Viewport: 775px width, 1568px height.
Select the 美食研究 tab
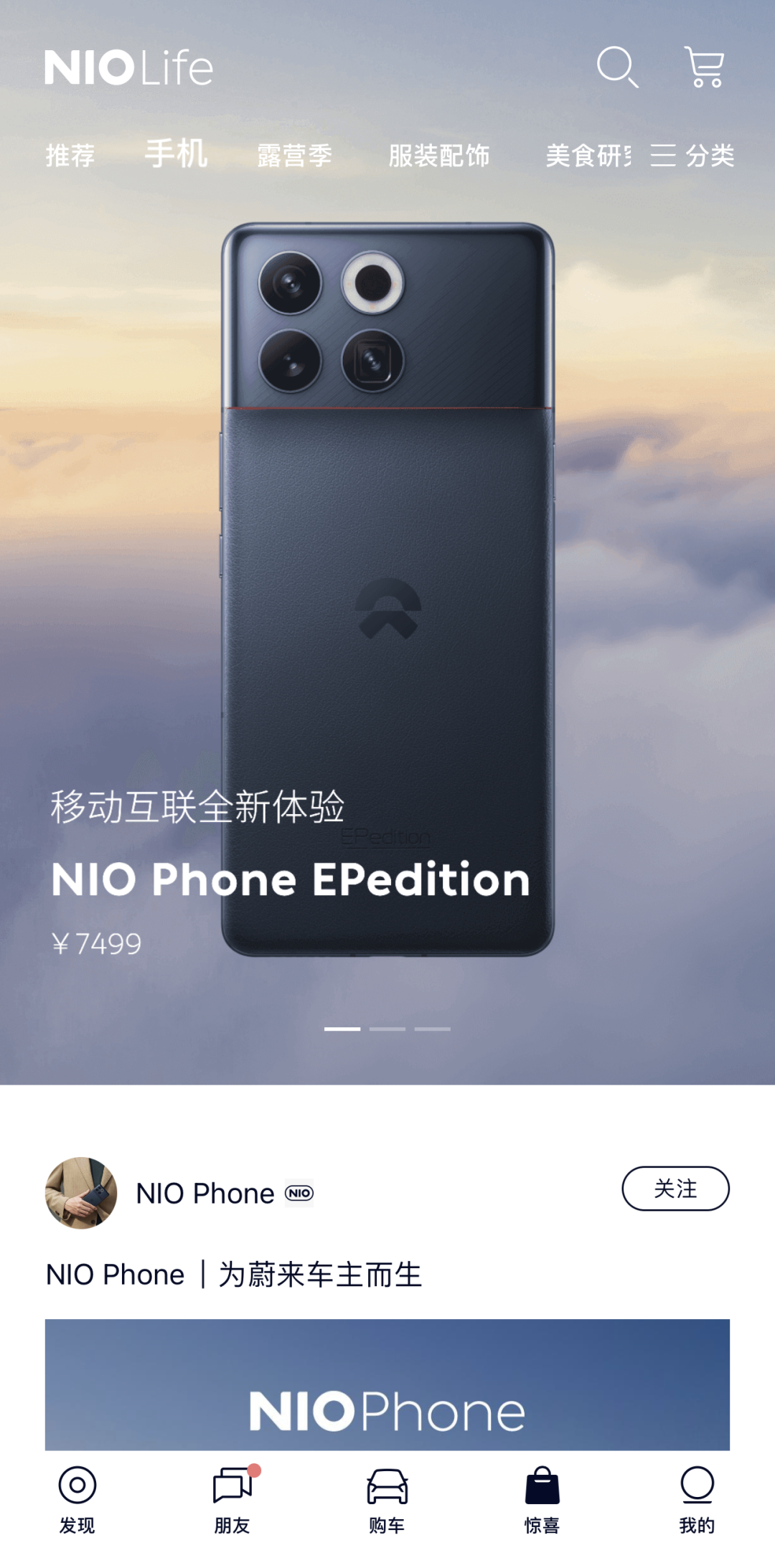pos(588,156)
